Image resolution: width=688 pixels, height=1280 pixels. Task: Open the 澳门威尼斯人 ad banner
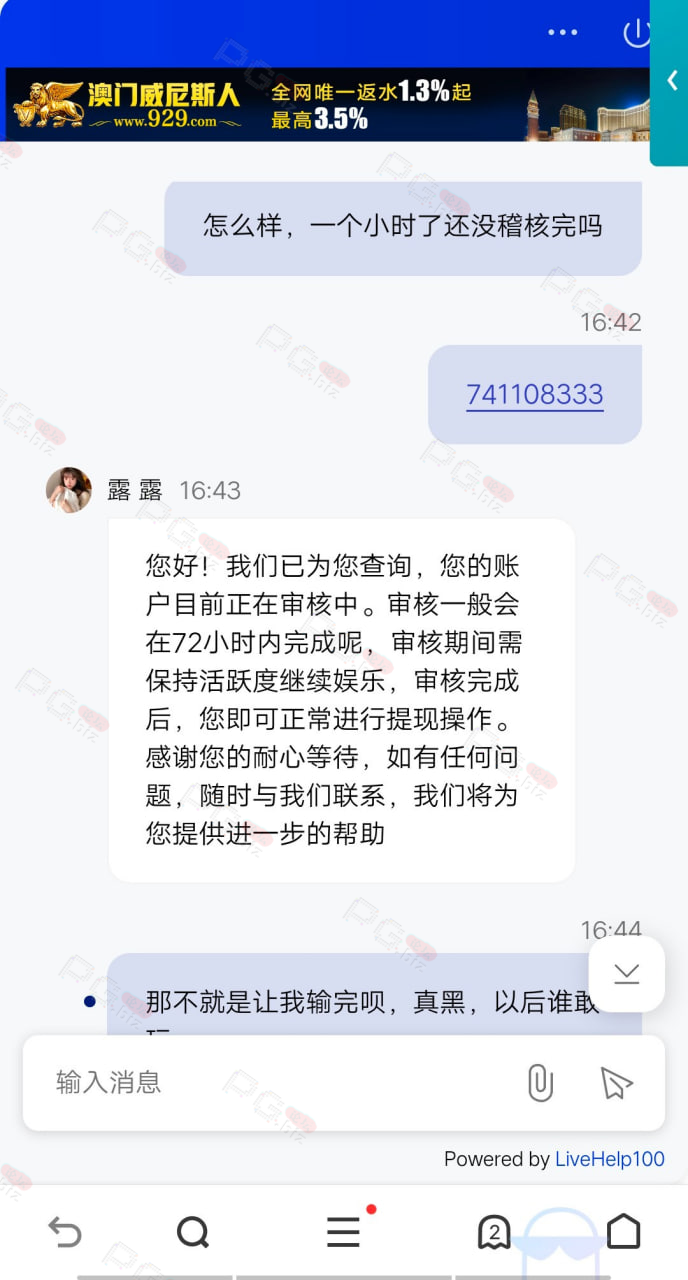point(328,105)
